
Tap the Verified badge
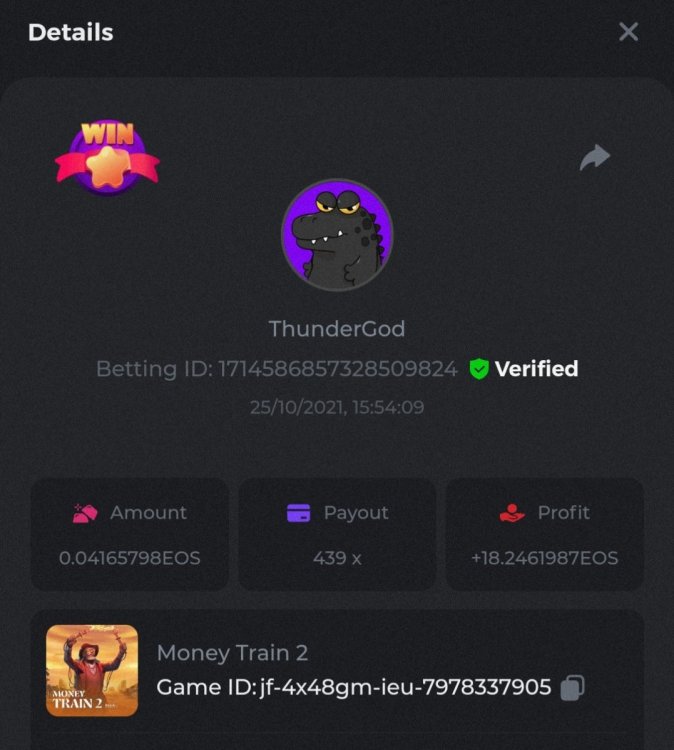pyautogui.click(x=524, y=369)
